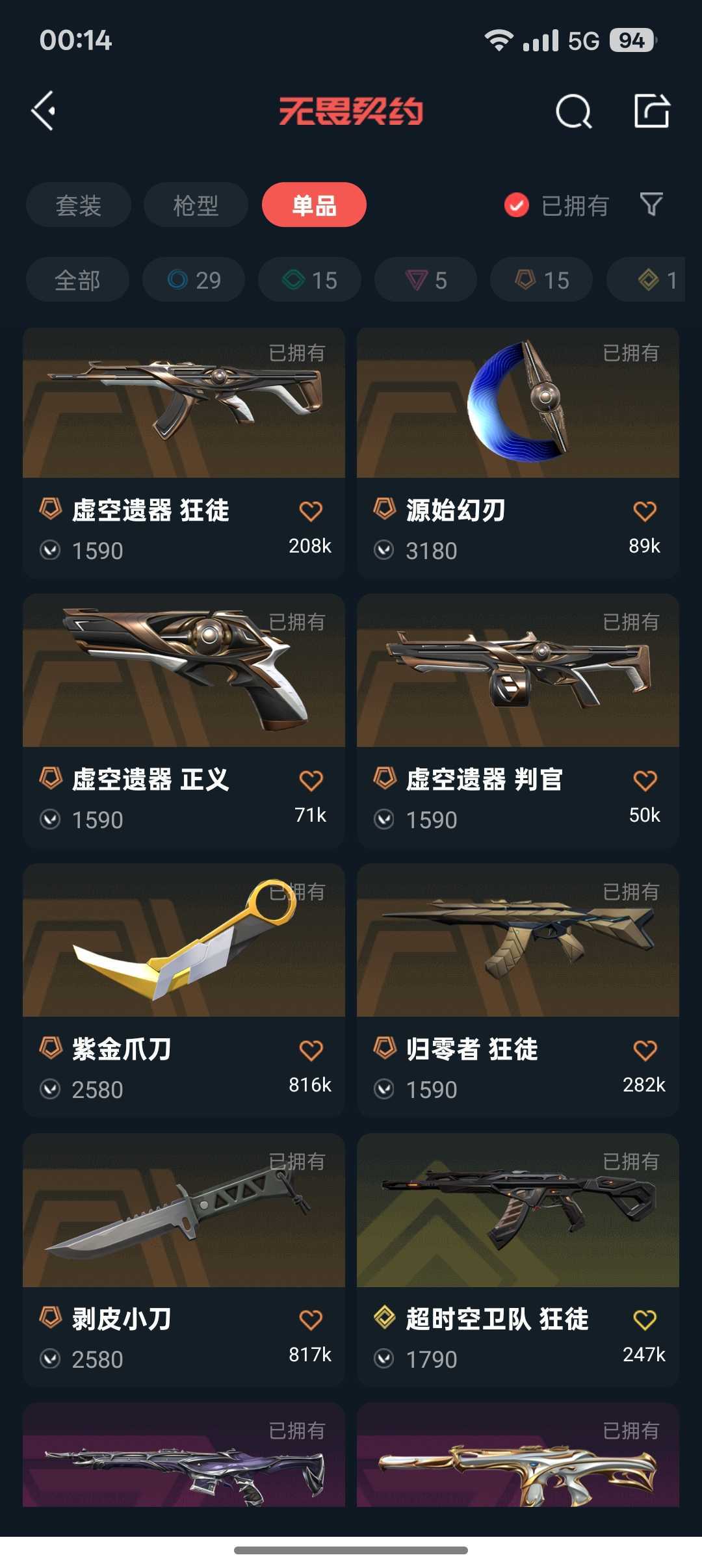This screenshot has width=702, height=1568.
Task: Filter by the orange tier chip showing 15
Action: (x=541, y=280)
